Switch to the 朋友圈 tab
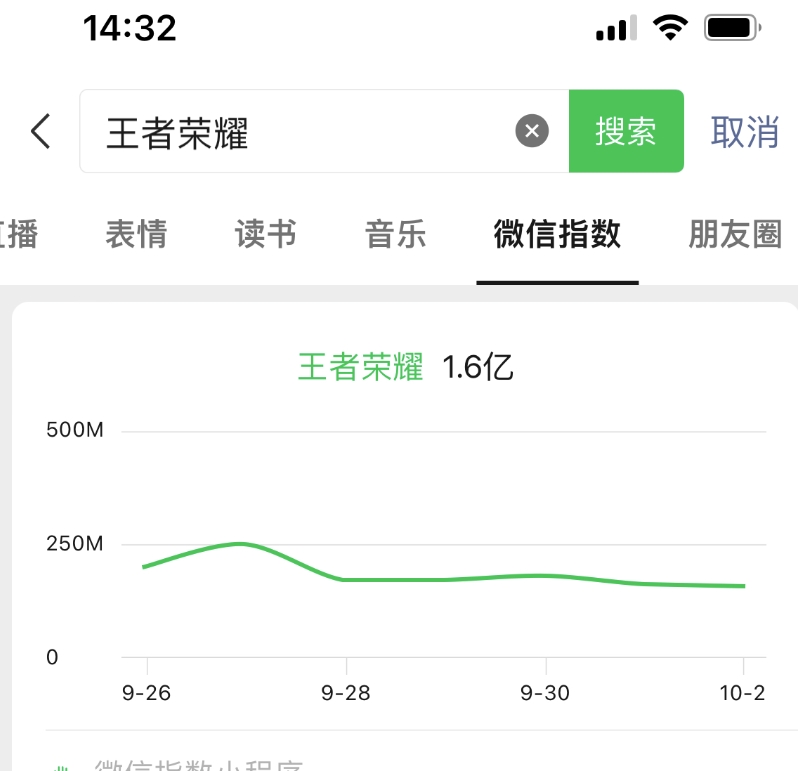The height and width of the screenshot is (771, 798). (x=735, y=235)
